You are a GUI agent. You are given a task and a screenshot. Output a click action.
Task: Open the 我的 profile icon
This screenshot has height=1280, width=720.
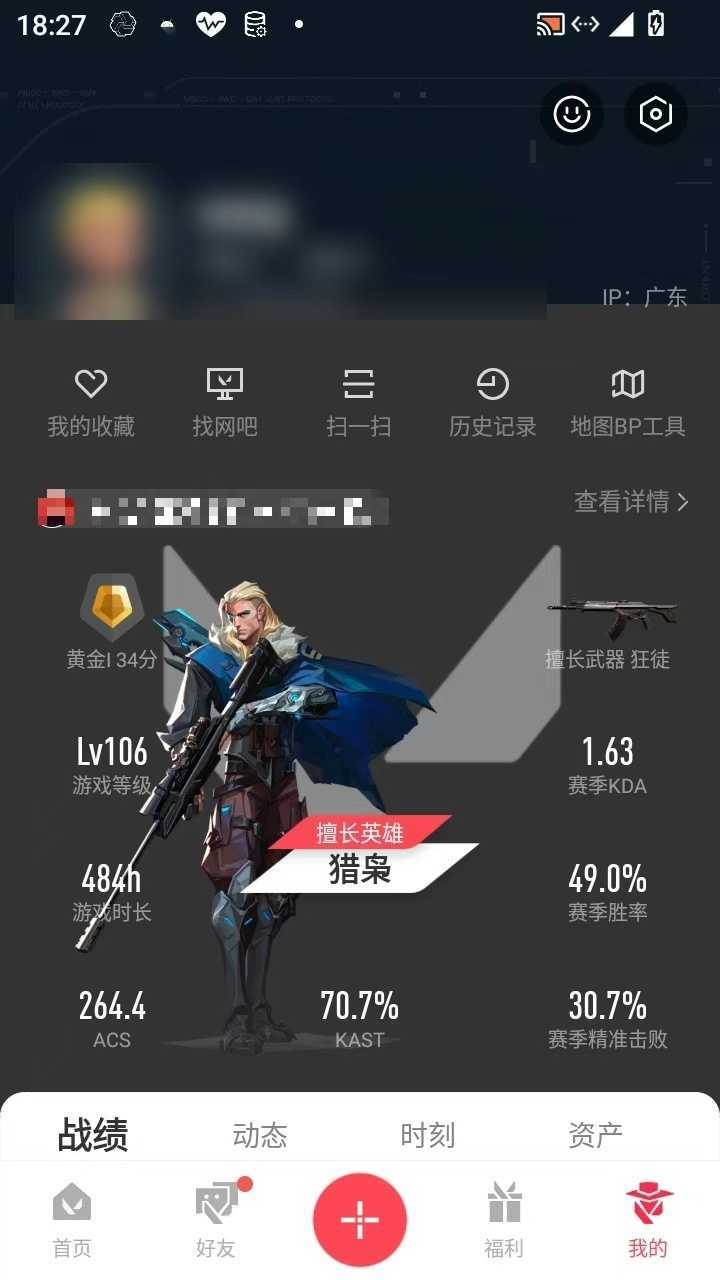point(648,1218)
